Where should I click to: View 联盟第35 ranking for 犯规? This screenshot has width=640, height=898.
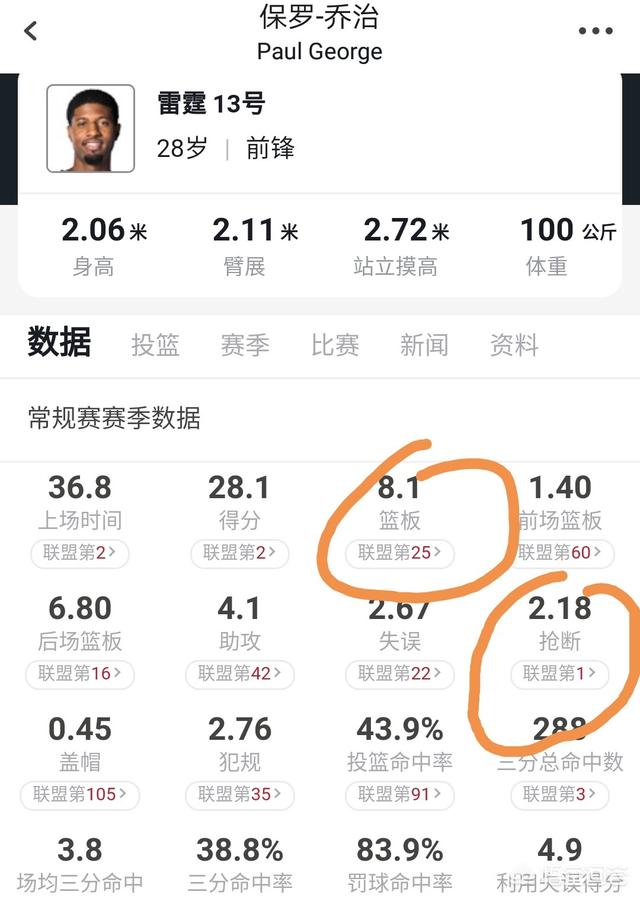click(x=239, y=794)
